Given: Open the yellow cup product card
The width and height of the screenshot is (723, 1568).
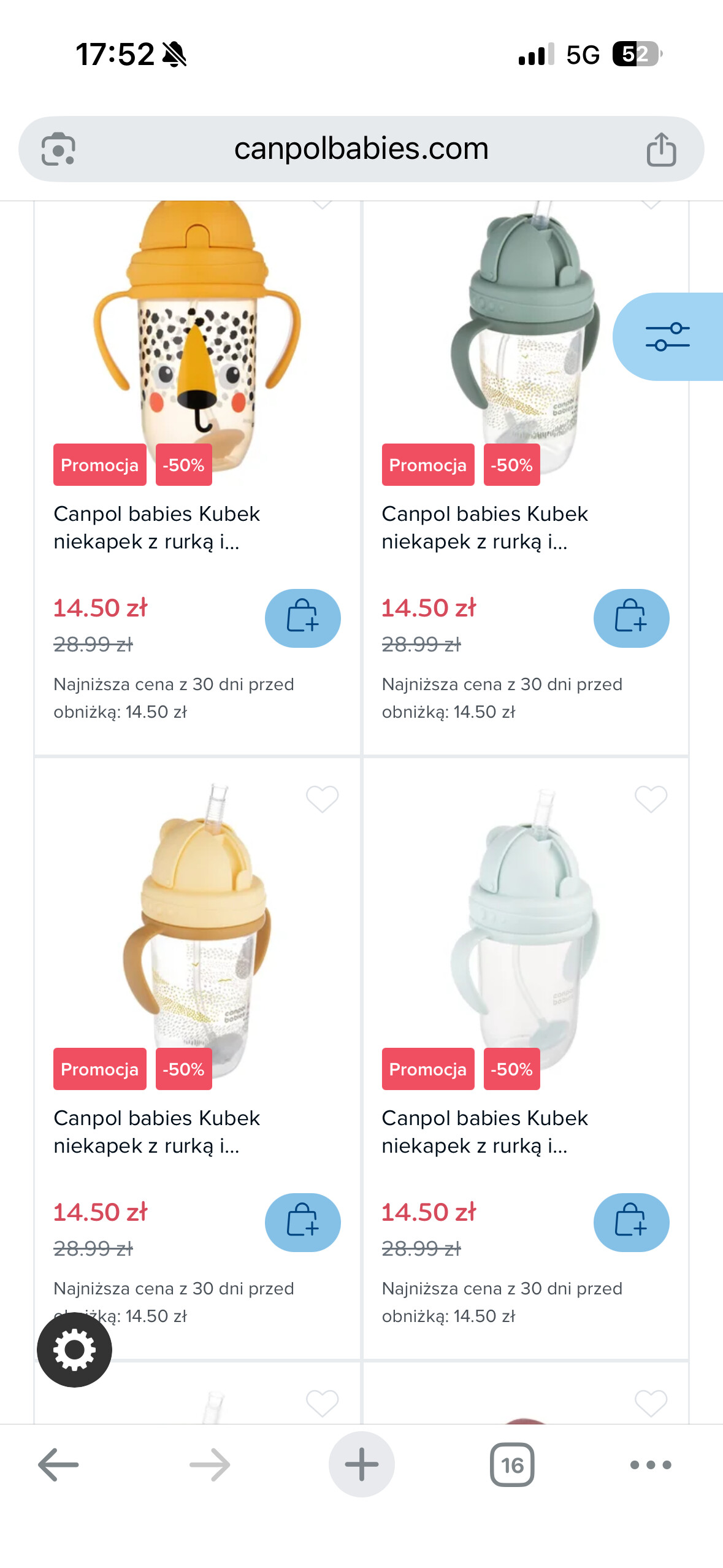Looking at the screenshot, I should [x=156, y=1131].
